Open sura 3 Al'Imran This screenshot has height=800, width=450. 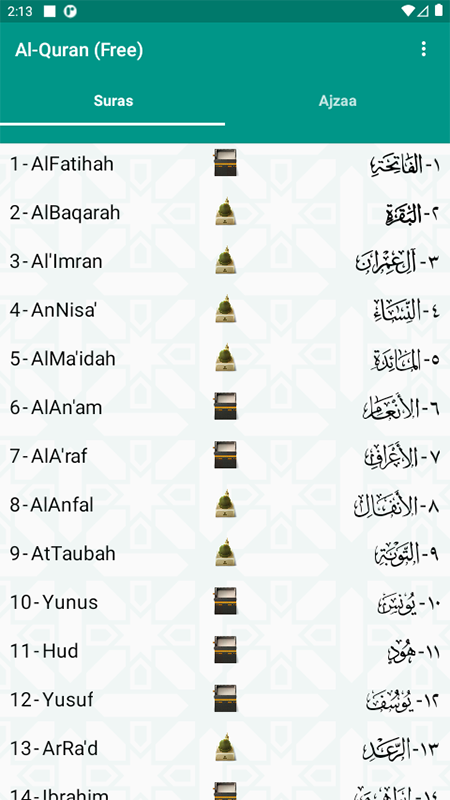225,261
